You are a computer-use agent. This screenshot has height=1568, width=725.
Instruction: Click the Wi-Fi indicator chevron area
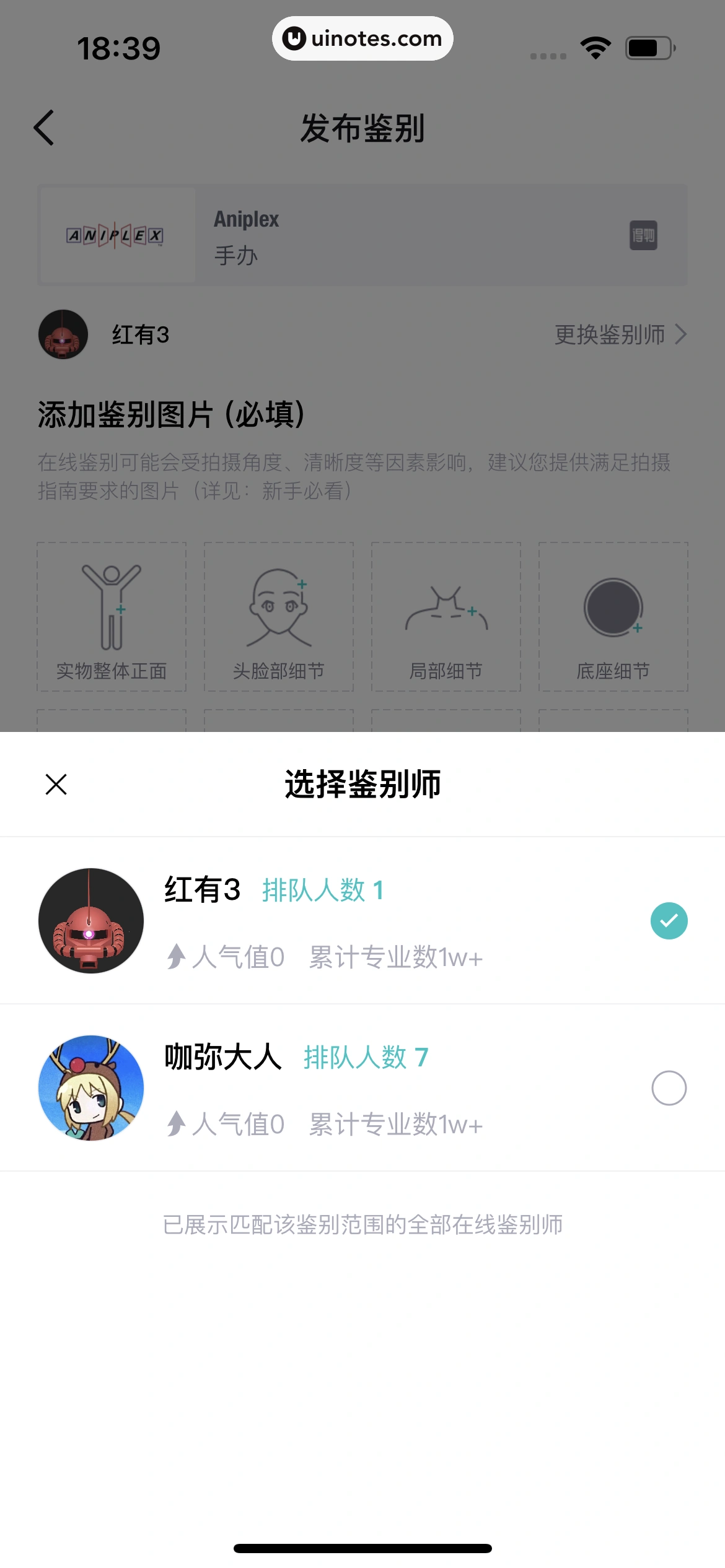pos(595,47)
